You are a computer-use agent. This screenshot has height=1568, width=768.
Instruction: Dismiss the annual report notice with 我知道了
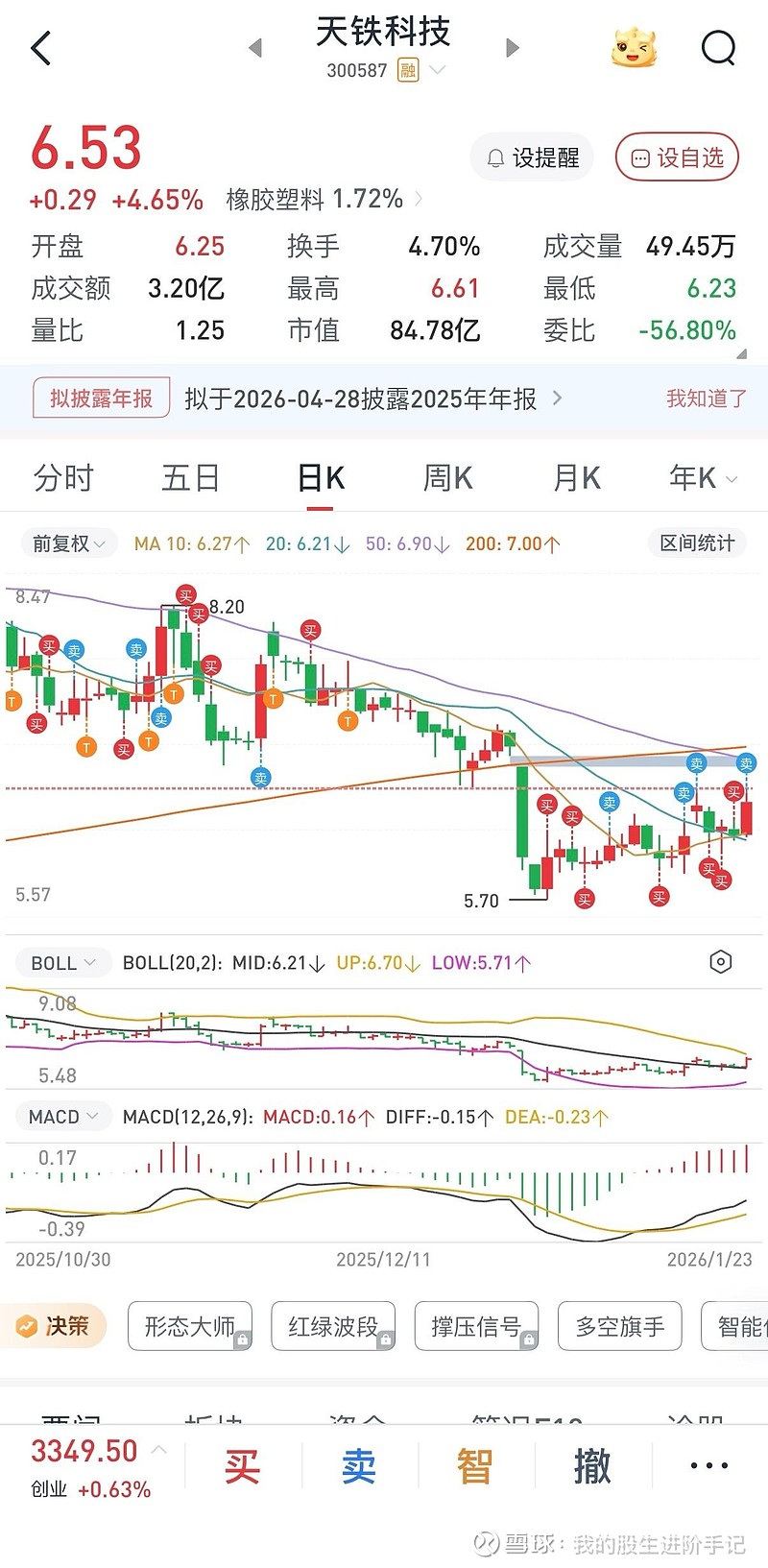(706, 398)
